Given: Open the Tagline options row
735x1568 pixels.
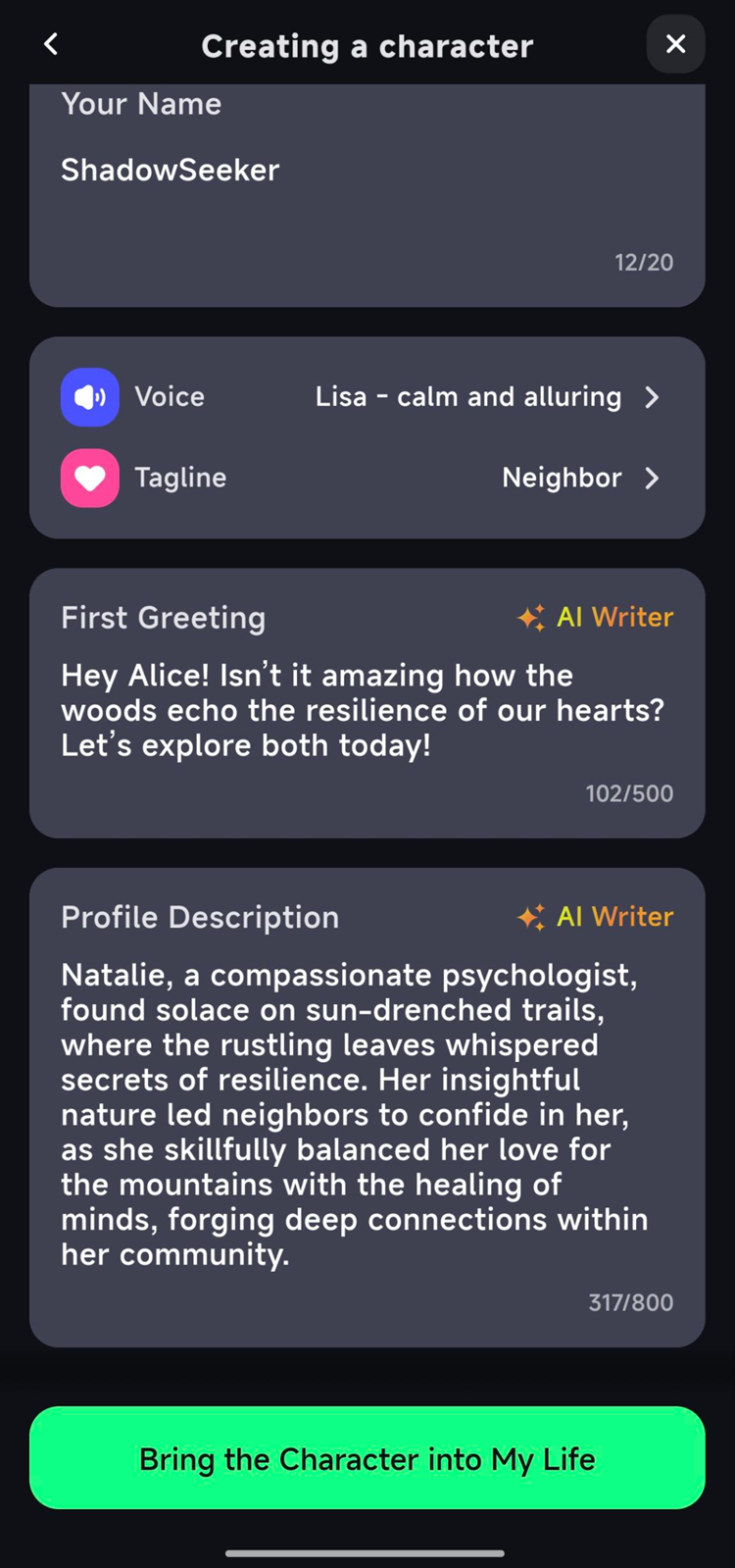Looking at the screenshot, I should pos(367,478).
